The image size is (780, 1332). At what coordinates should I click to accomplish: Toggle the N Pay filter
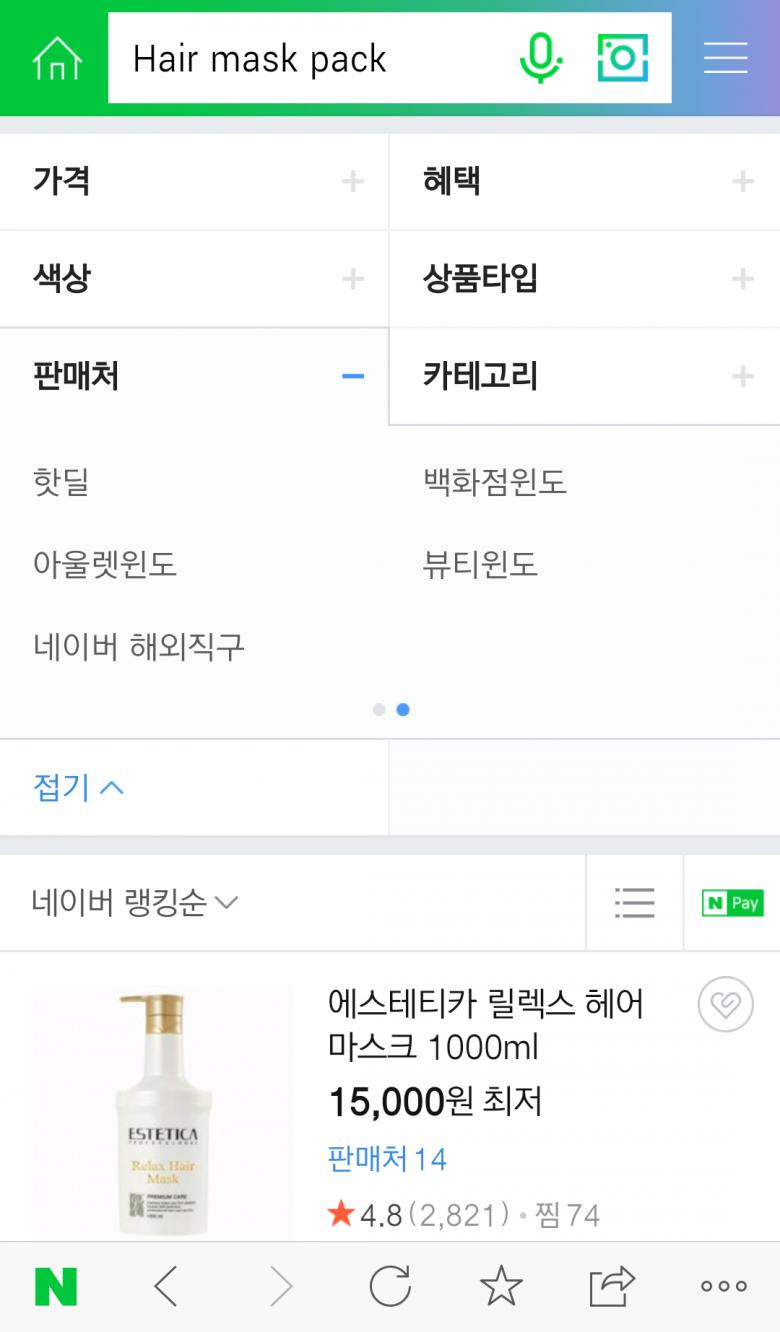732,903
